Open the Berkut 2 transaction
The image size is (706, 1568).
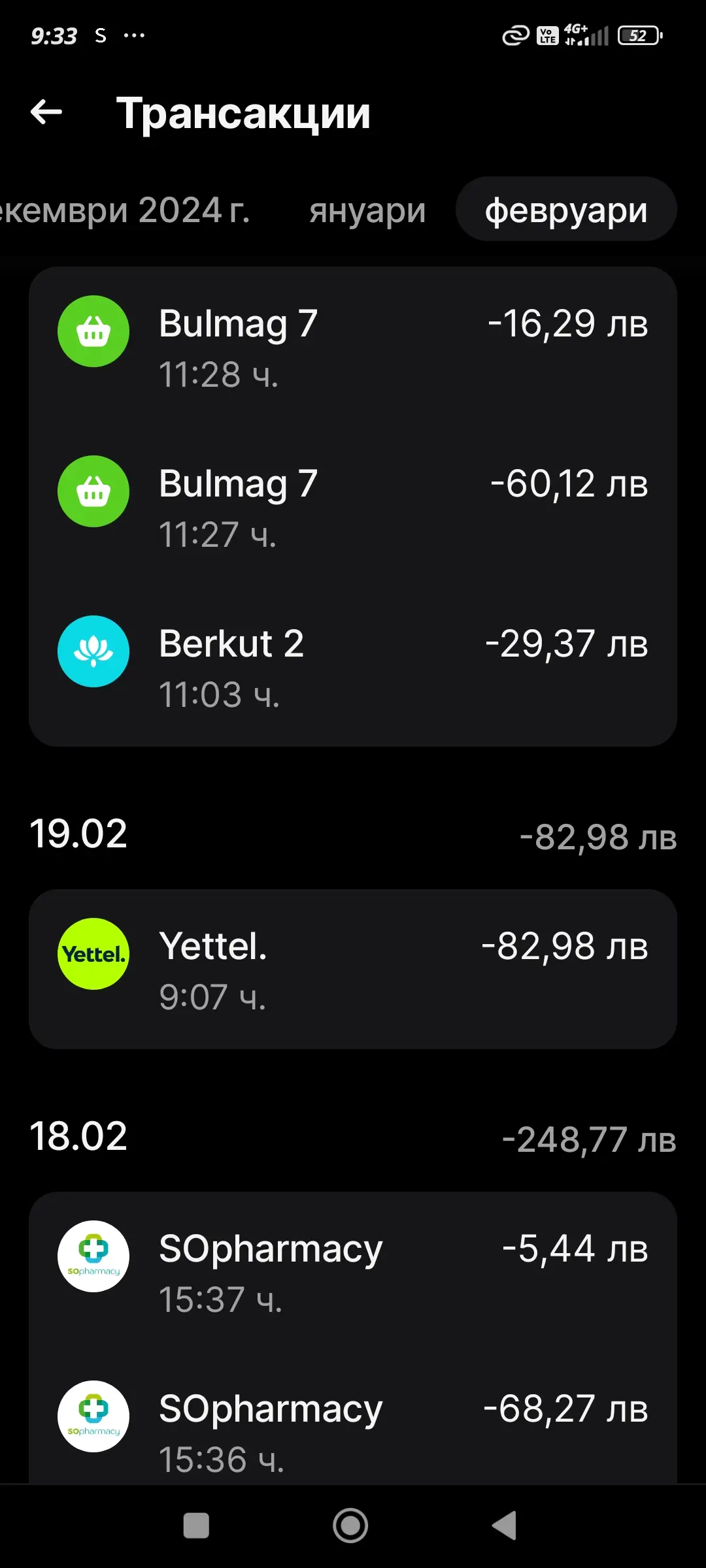[353, 667]
